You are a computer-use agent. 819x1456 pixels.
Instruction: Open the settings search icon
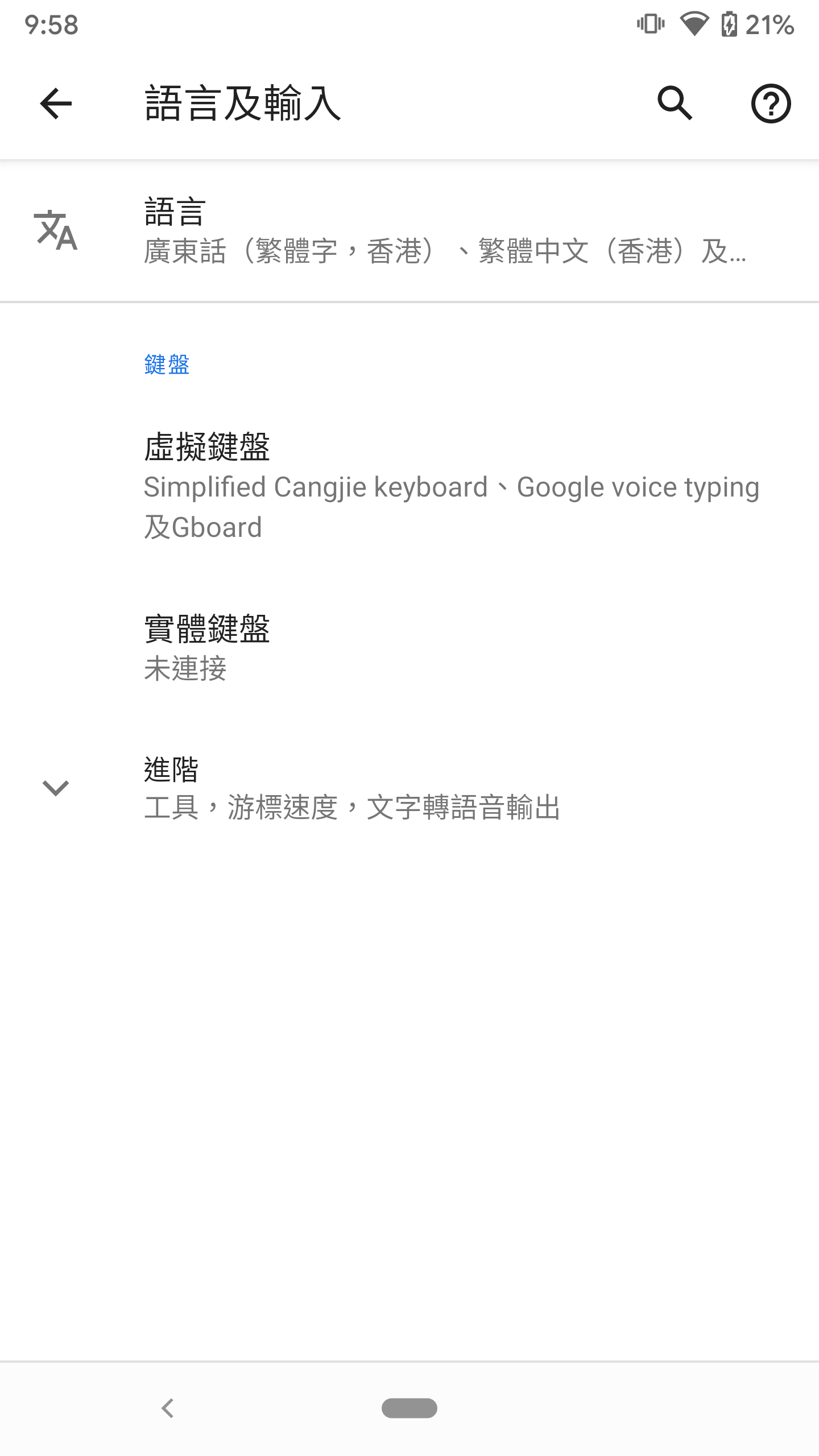pyautogui.click(x=675, y=104)
